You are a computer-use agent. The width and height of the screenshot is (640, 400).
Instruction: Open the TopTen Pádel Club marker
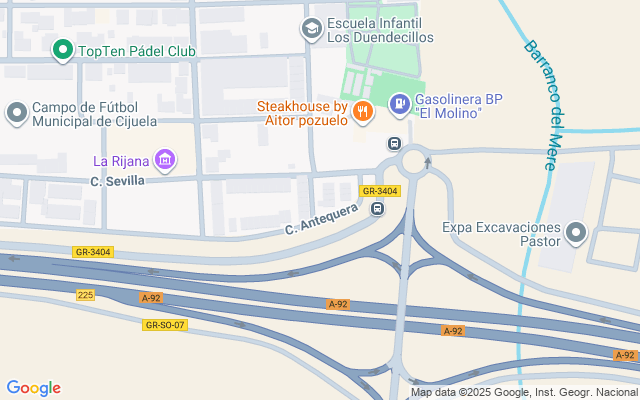[63, 50]
